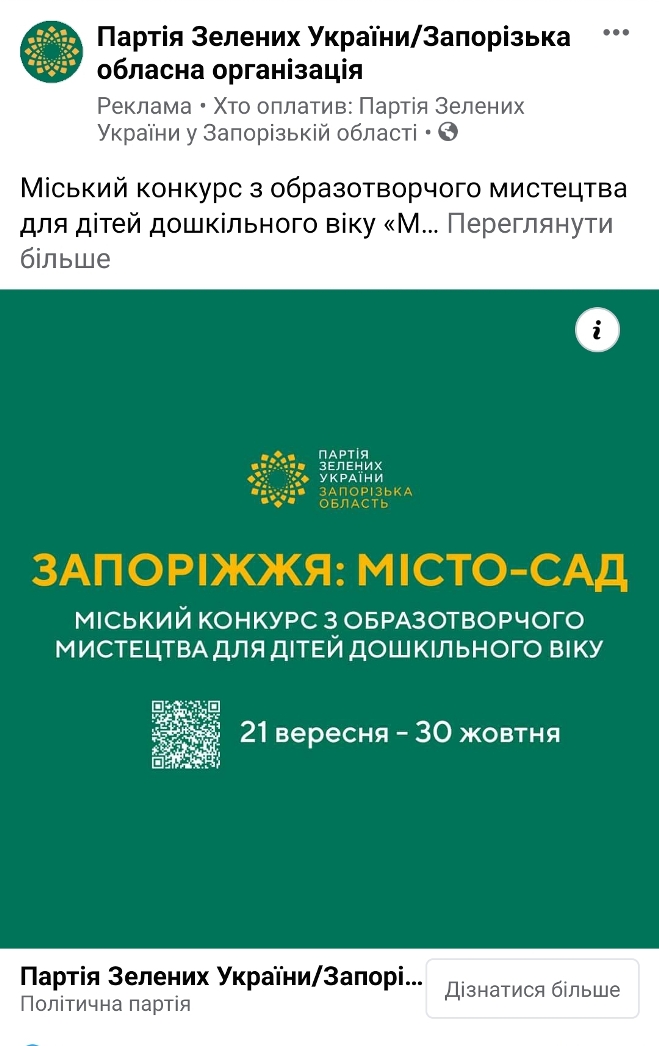This screenshot has height=1046, width=659.
Task: Open the ad info icon
Action: pyautogui.click(x=597, y=331)
